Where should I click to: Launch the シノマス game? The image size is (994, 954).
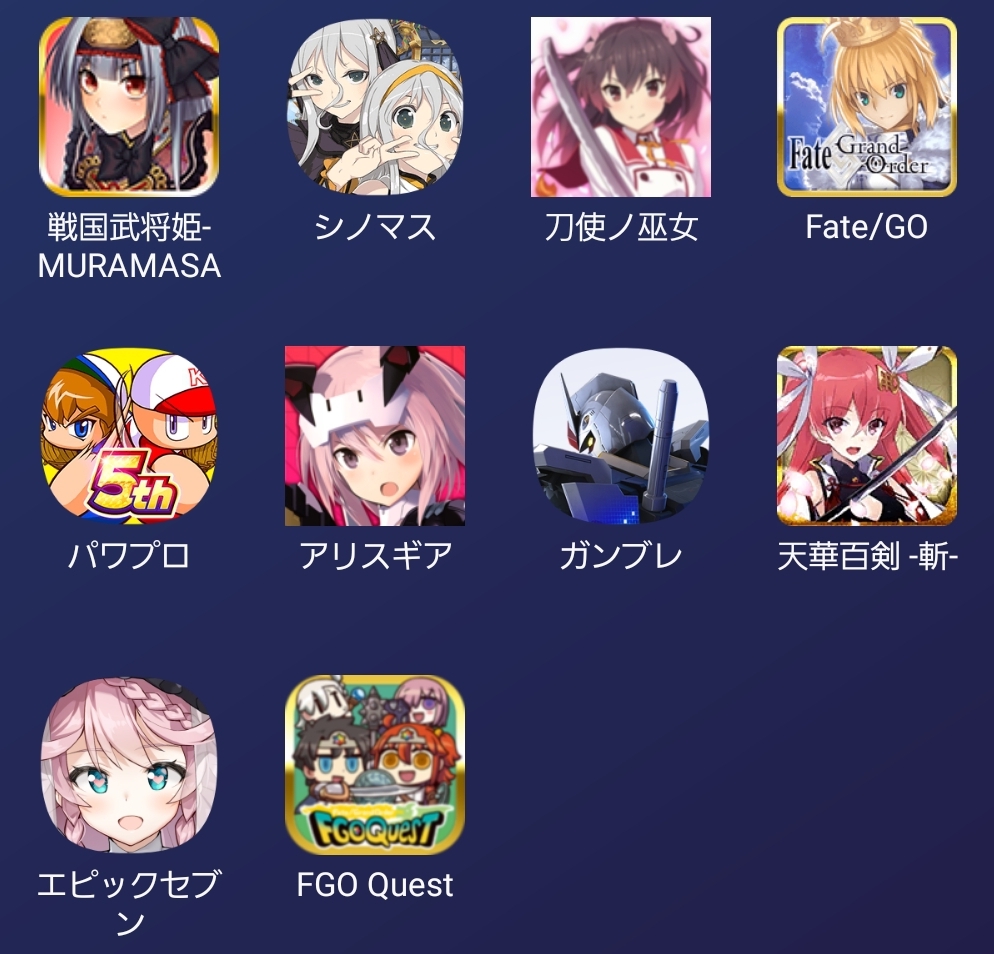pyautogui.click(x=375, y=107)
